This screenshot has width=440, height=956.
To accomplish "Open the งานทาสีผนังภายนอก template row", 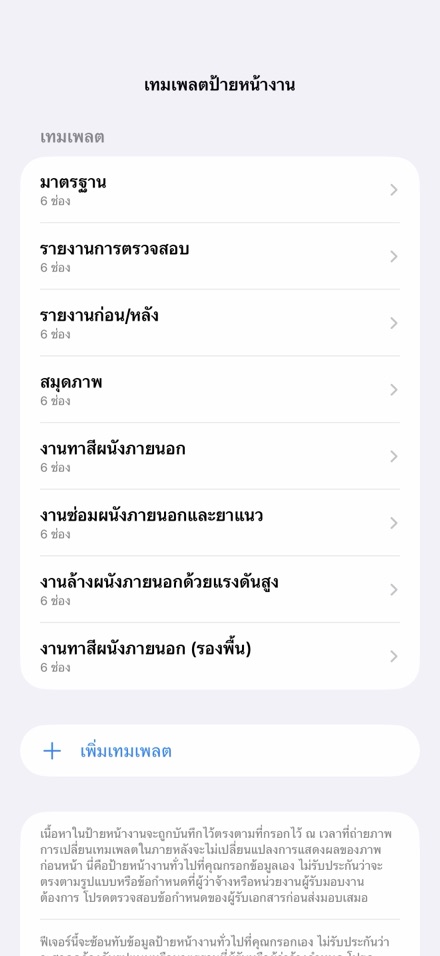I will 220,456.
